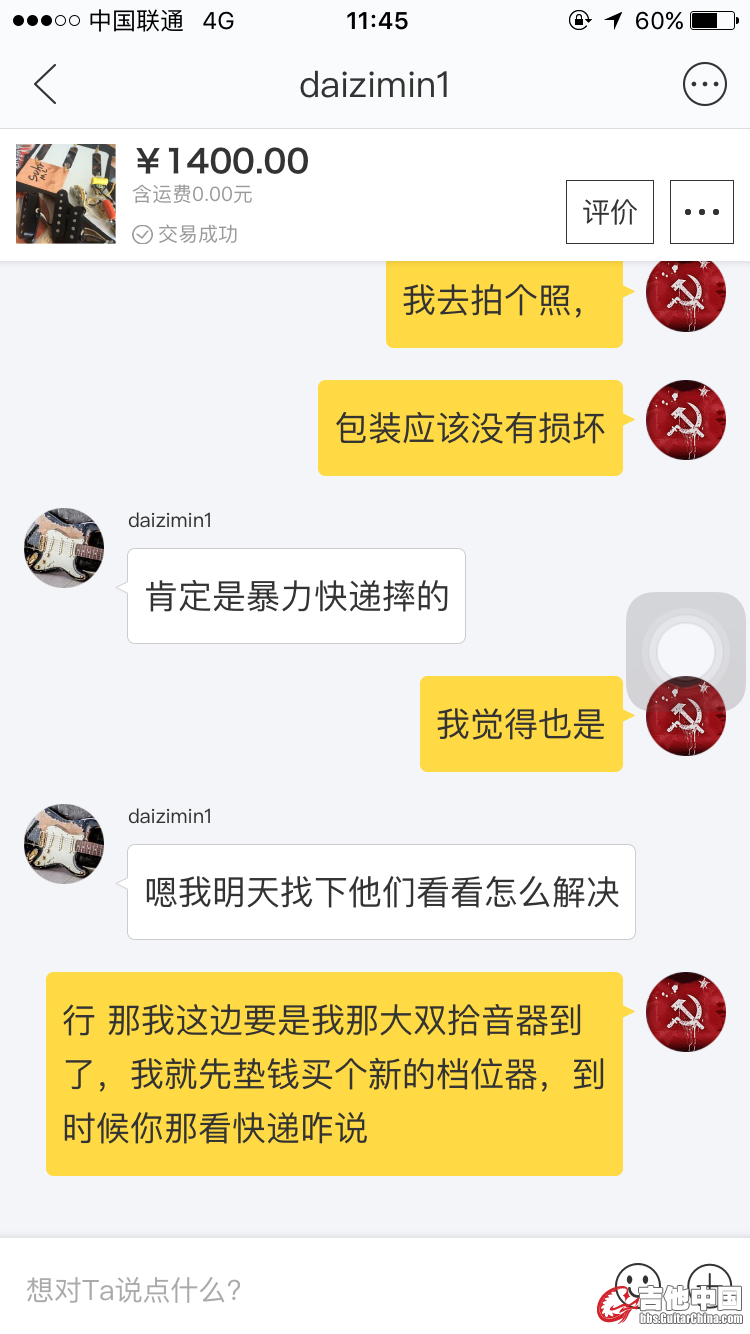Image resolution: width=750 pixels, height=1334 pixels.
Task: Tap the 评价 button
Action: click(609, 212)
